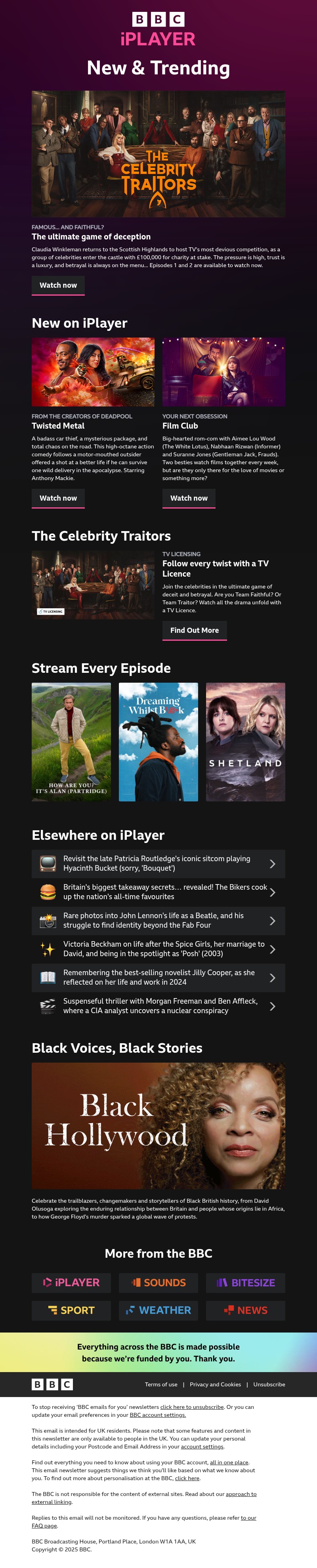The height and width of the screenshot is (1568, 317).
Task: Open the Black Hollywood banner
Action: [x=158, y=1126]
